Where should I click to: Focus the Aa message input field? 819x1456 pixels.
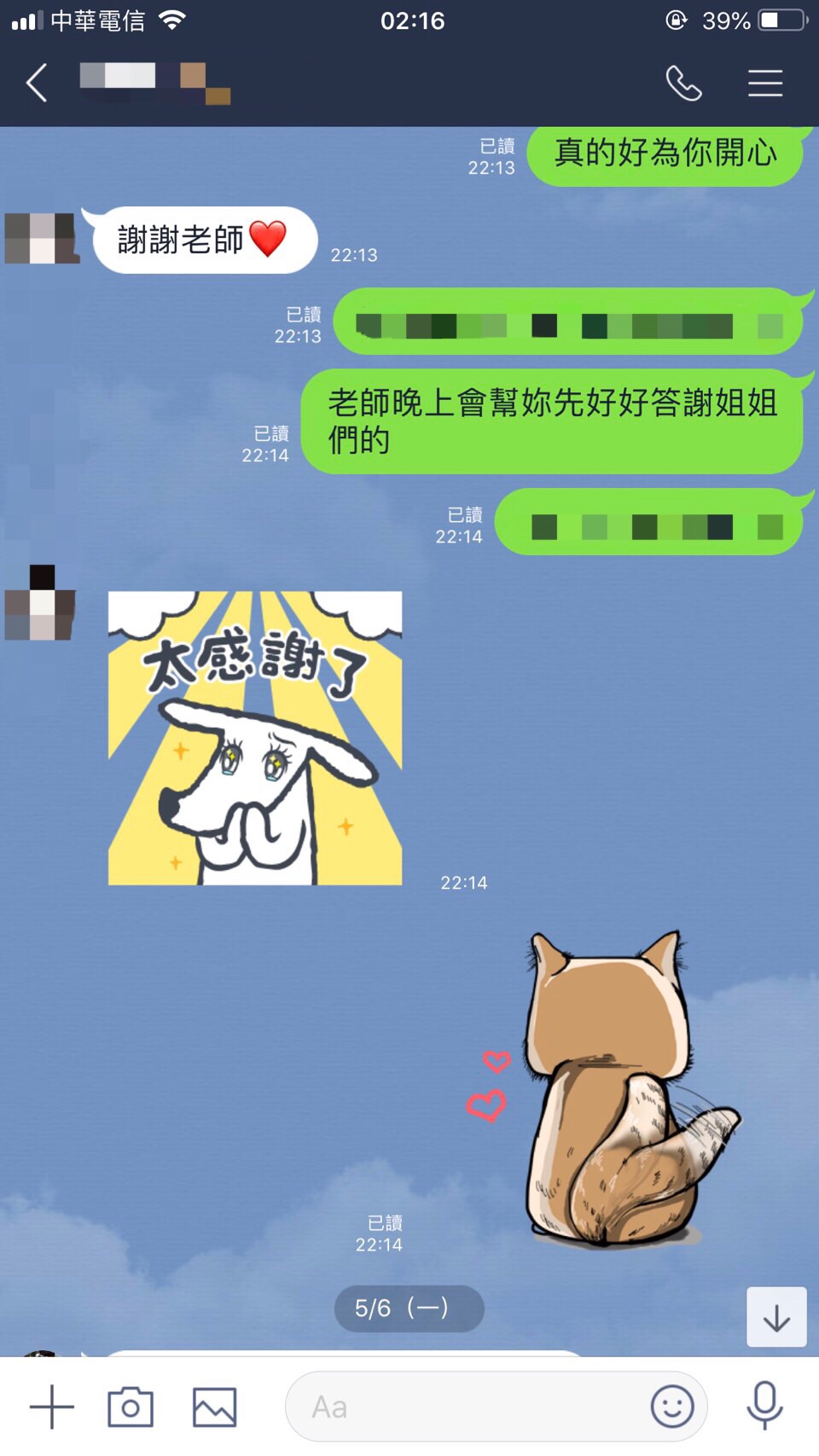click(x=461, y=1407)
